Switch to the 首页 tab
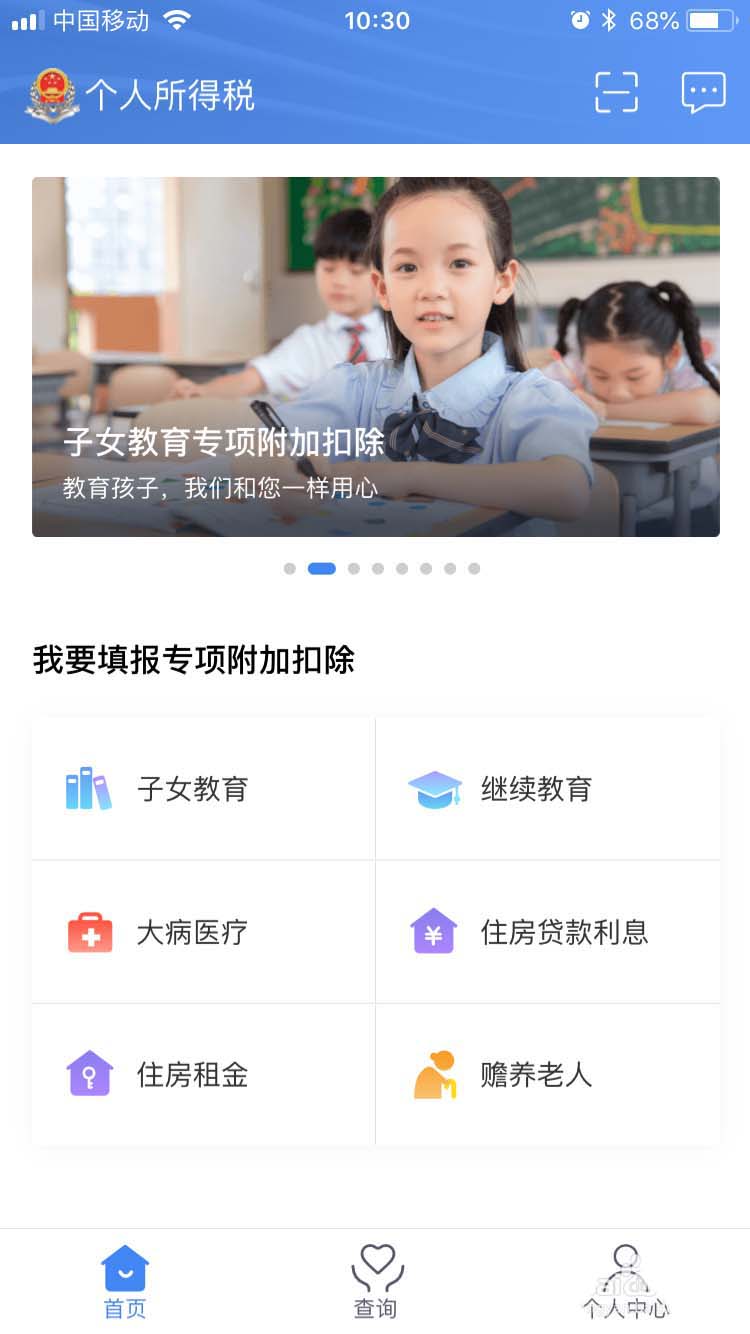This screenshot has height=1334, width=750. (125, 1282)
